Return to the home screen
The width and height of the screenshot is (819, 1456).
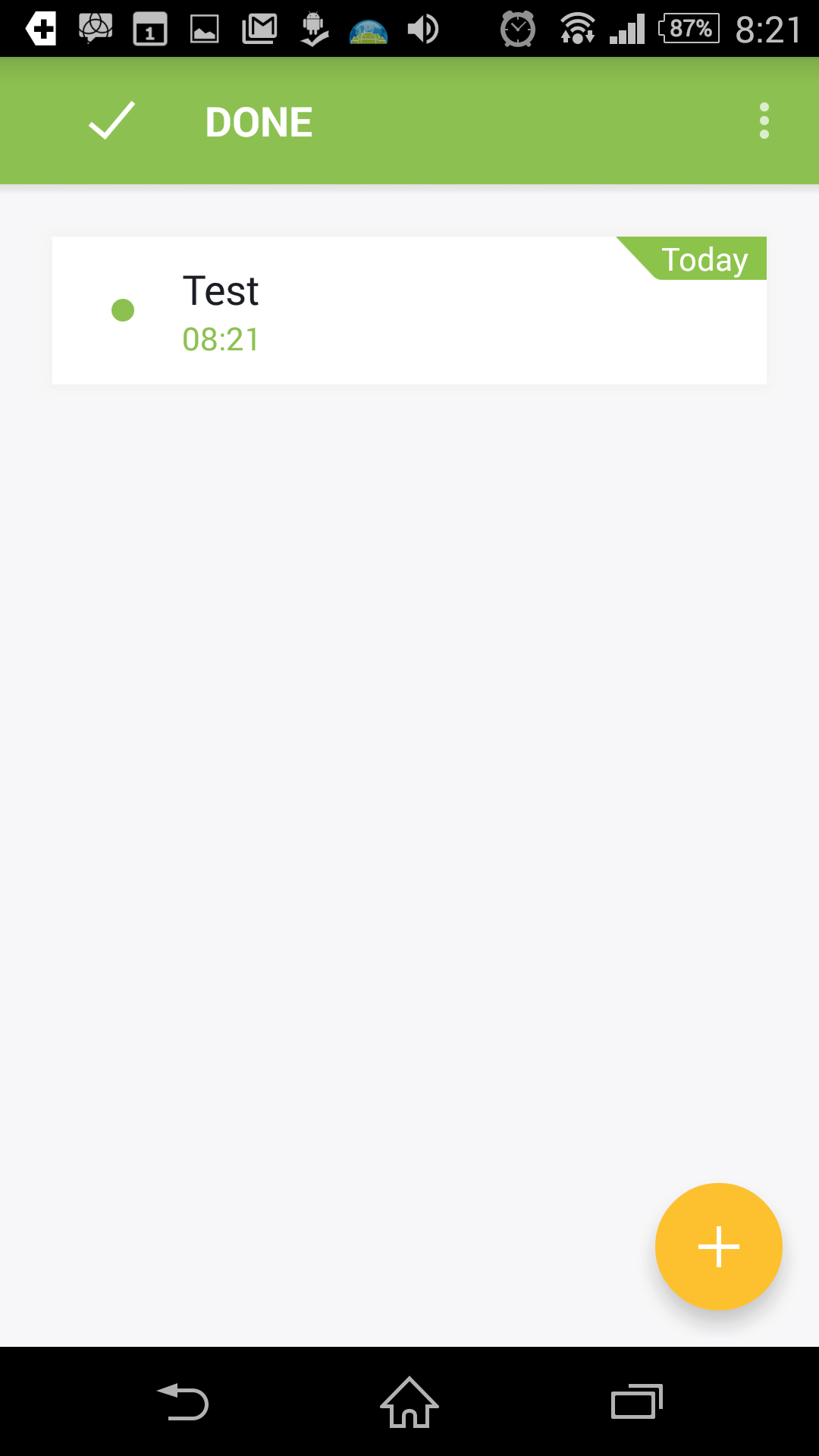[x=409, y=1401]
